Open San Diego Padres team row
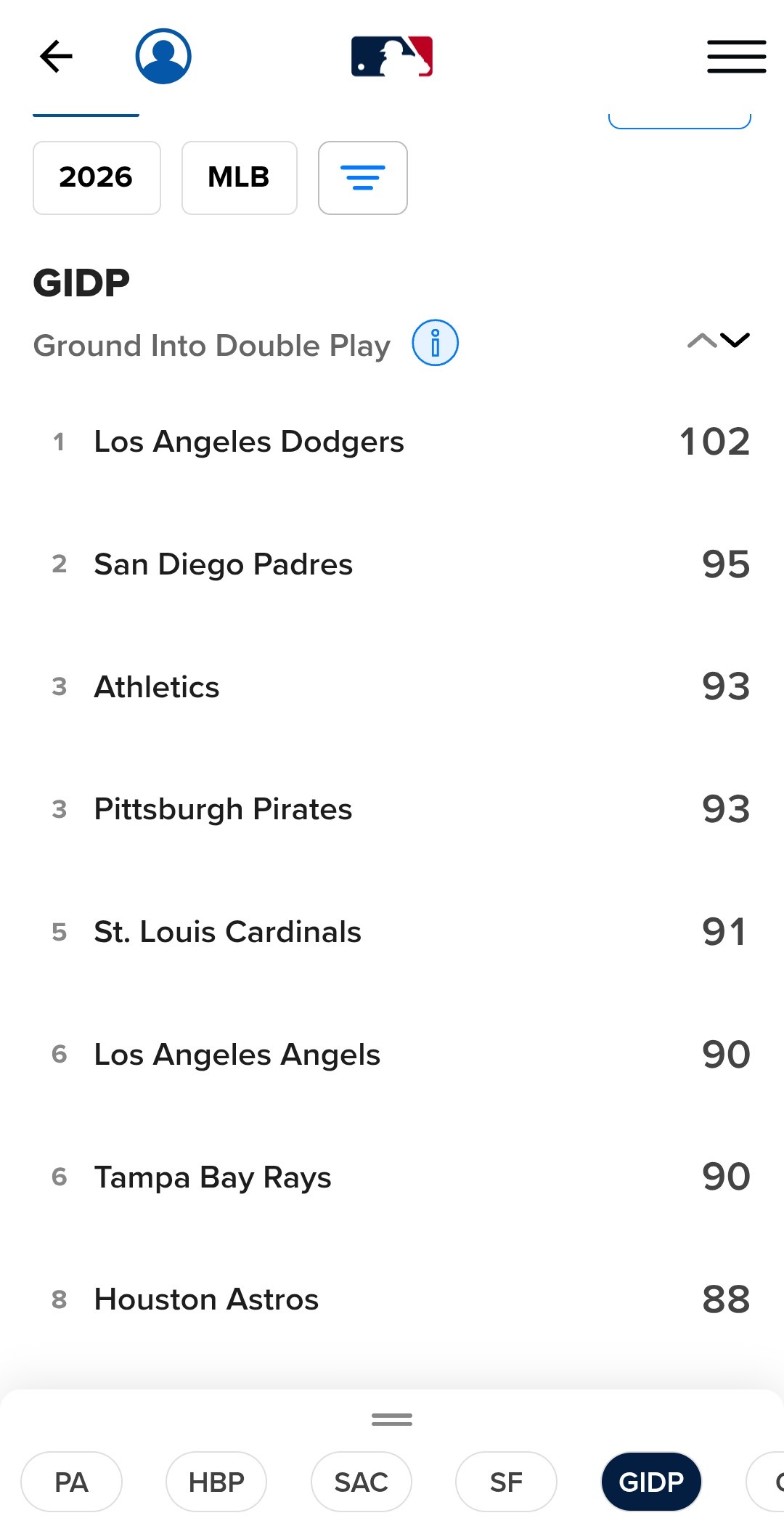Image resolution: width=784 pixels, height=1534 pixels. [x=392, y=564]
